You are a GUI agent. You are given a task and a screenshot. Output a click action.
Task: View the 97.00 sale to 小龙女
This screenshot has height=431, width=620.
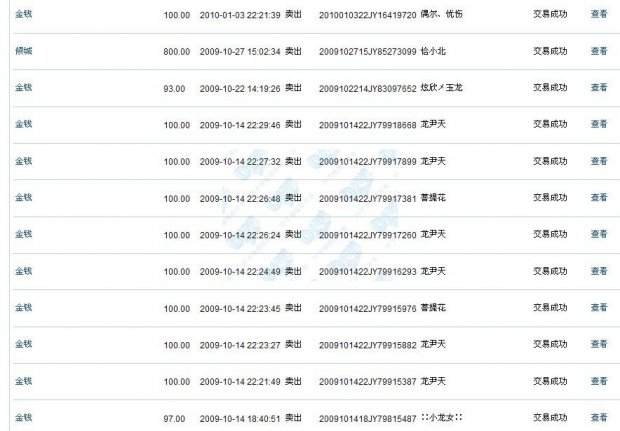(x=598, y=417)
